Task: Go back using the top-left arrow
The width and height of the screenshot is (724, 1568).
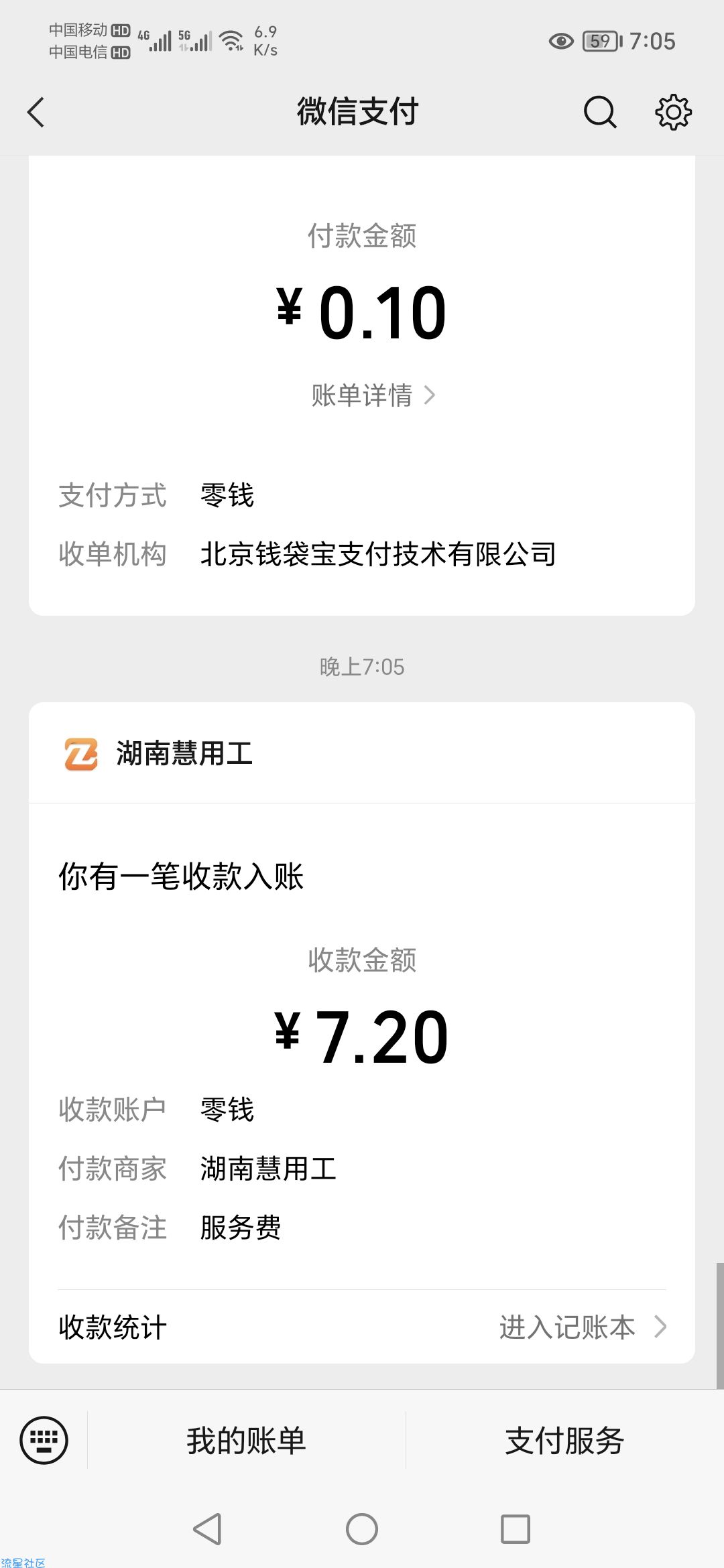Action: point(36,112)
